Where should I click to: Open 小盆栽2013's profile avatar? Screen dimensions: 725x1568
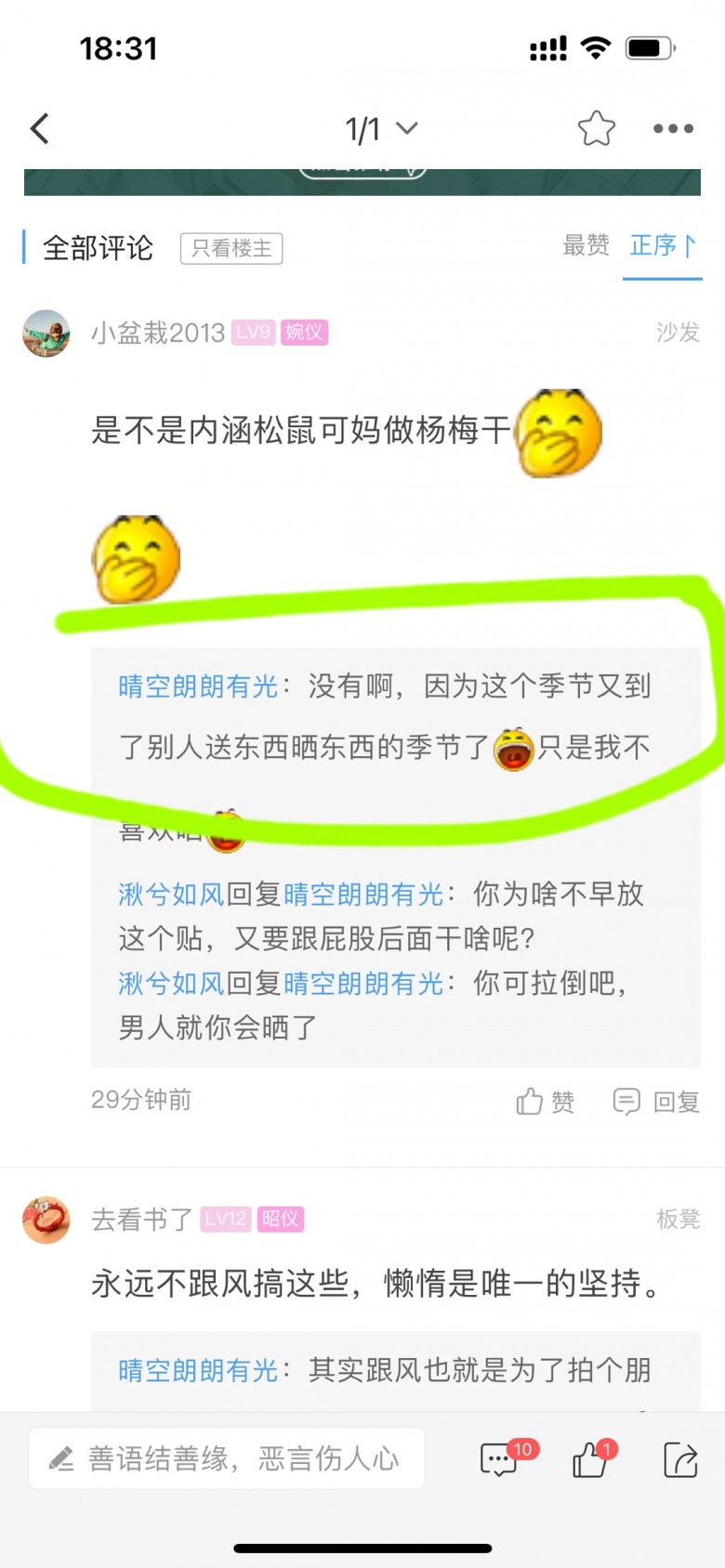[46, 333]
